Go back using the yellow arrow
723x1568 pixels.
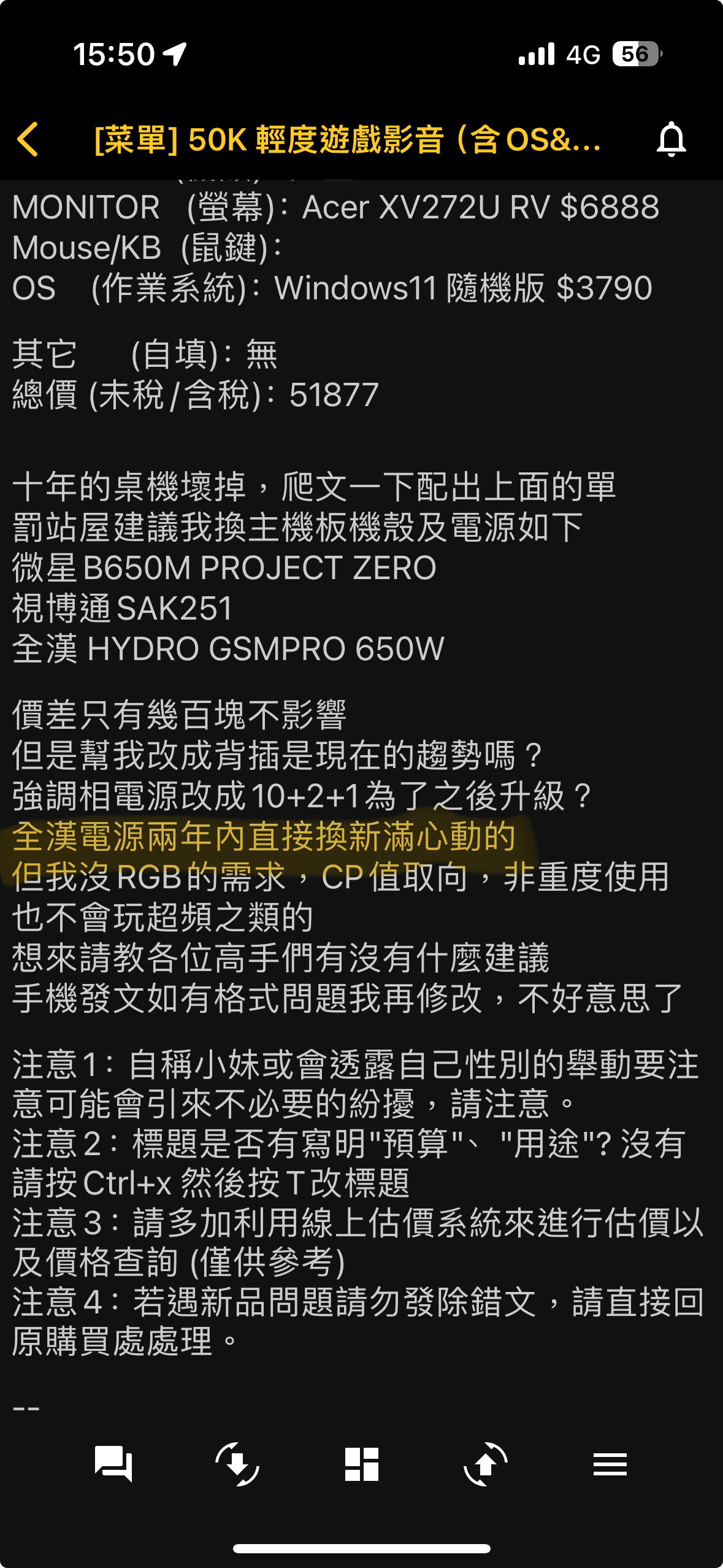28,139
